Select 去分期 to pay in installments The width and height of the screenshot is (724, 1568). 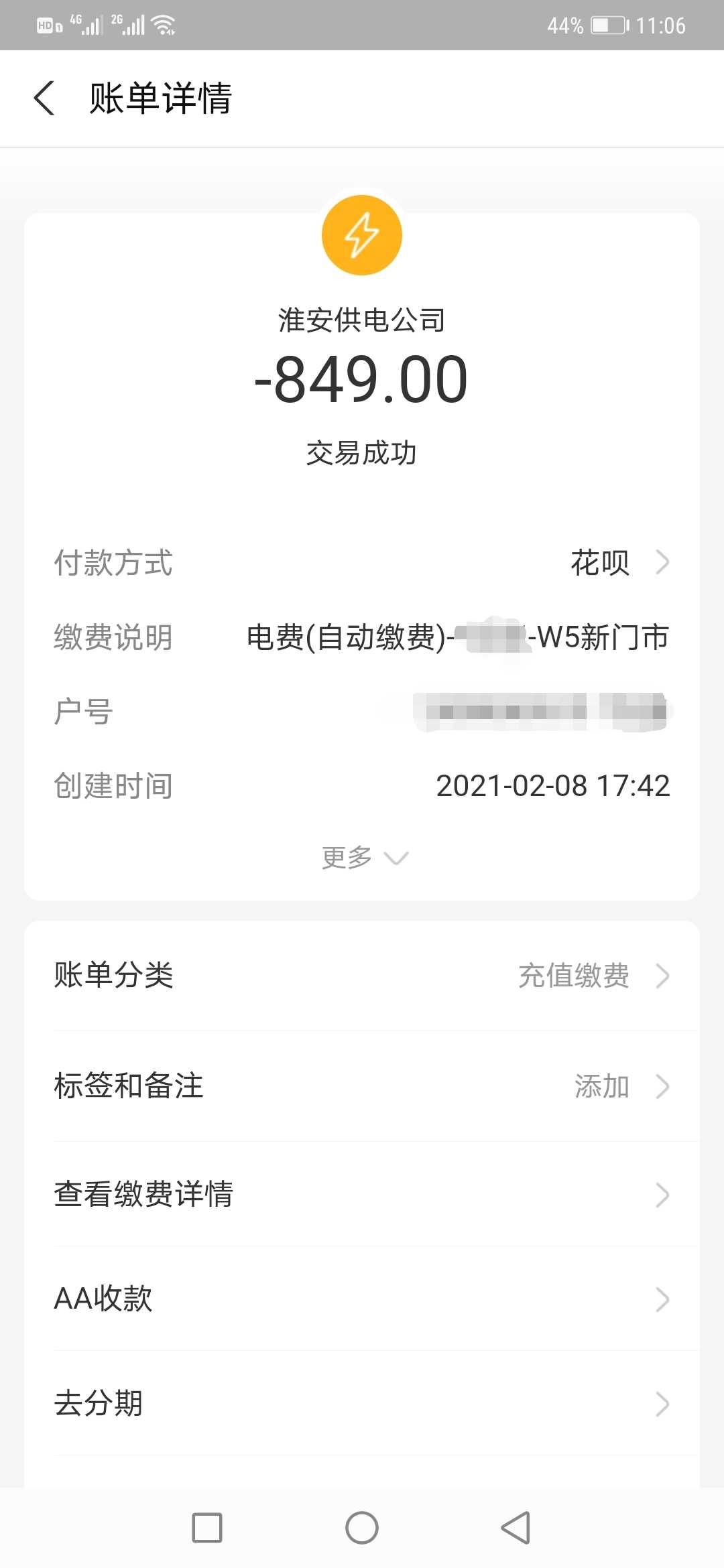[x=362, y=1403]
